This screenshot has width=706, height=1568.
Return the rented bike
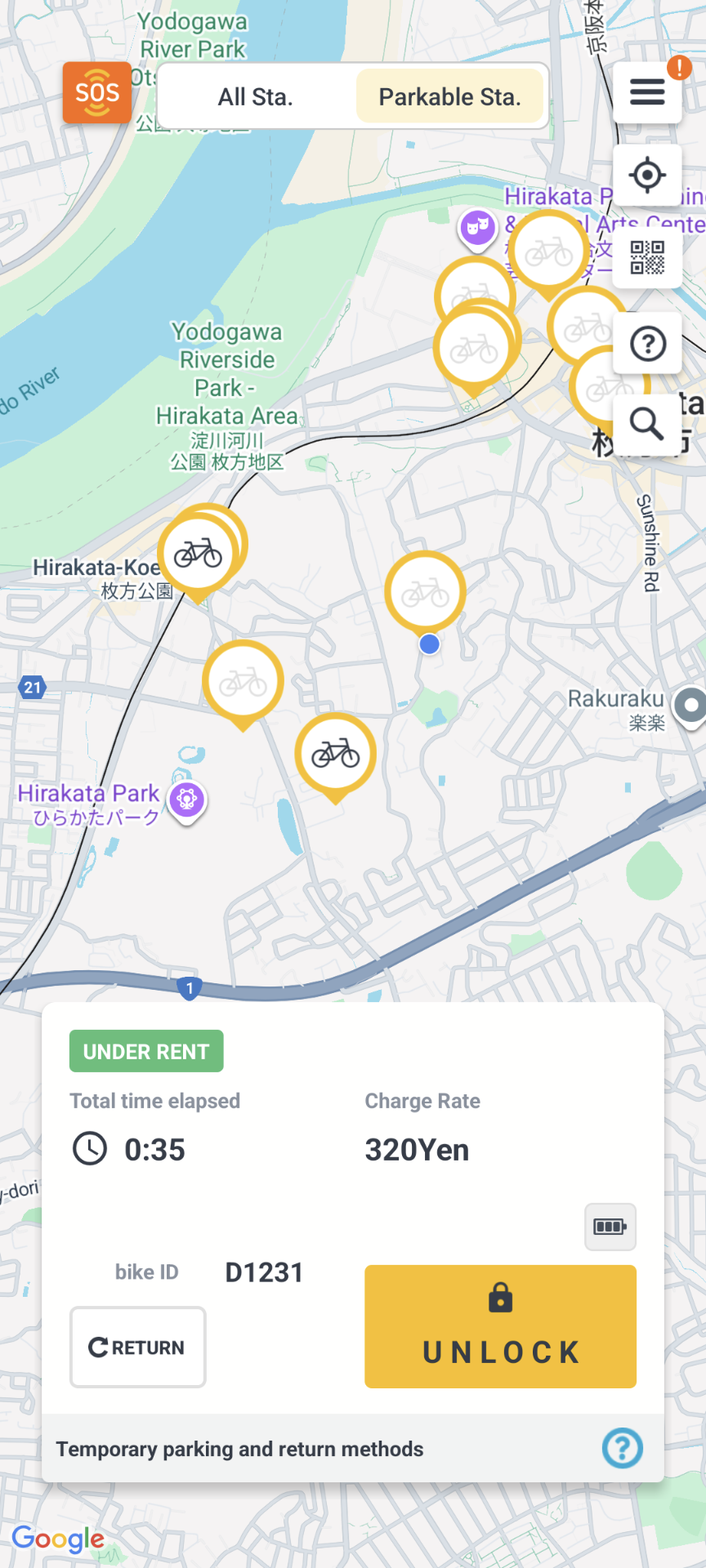coord(137,1347)
